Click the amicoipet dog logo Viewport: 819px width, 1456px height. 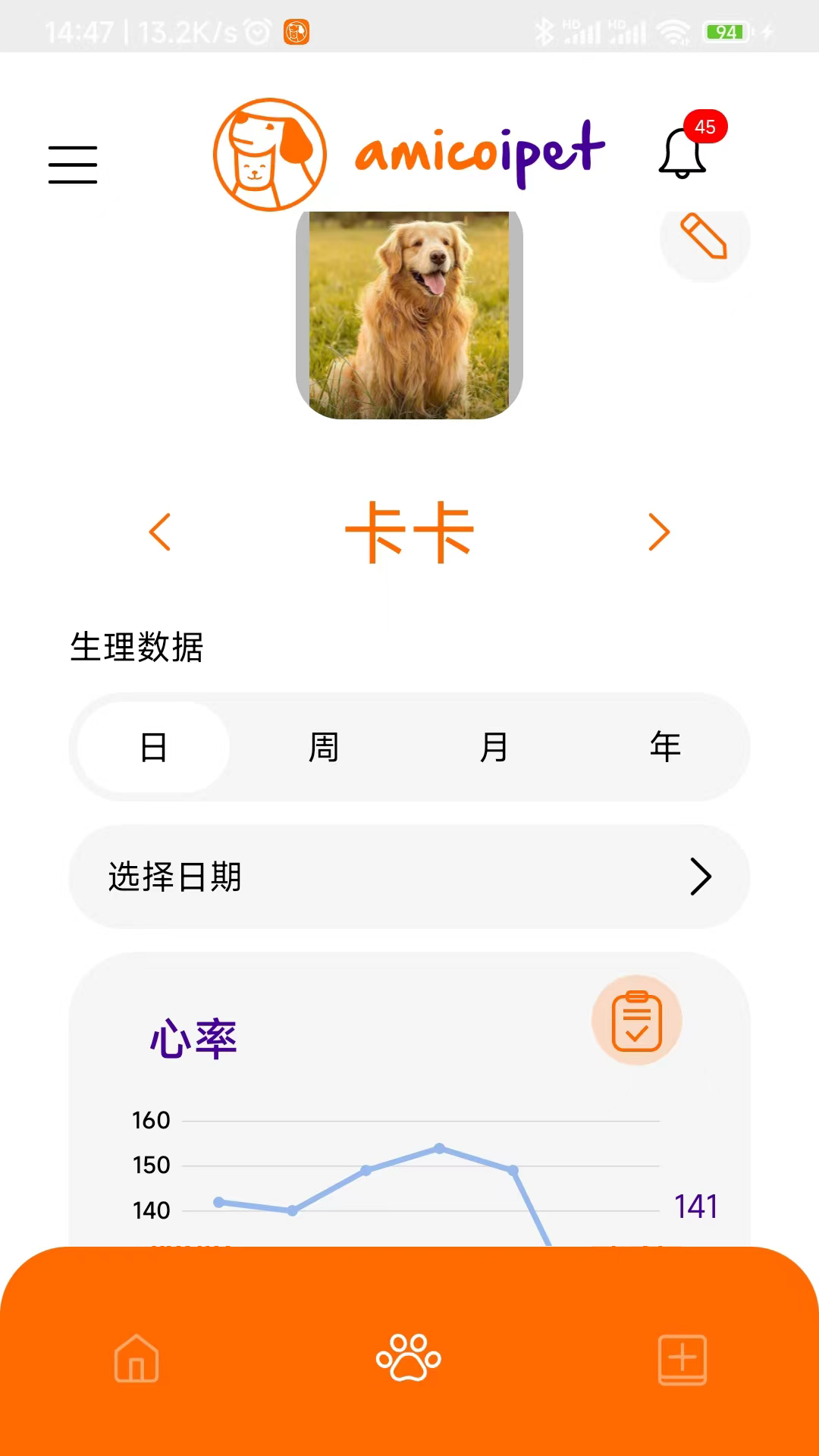(x=270, y=152)
